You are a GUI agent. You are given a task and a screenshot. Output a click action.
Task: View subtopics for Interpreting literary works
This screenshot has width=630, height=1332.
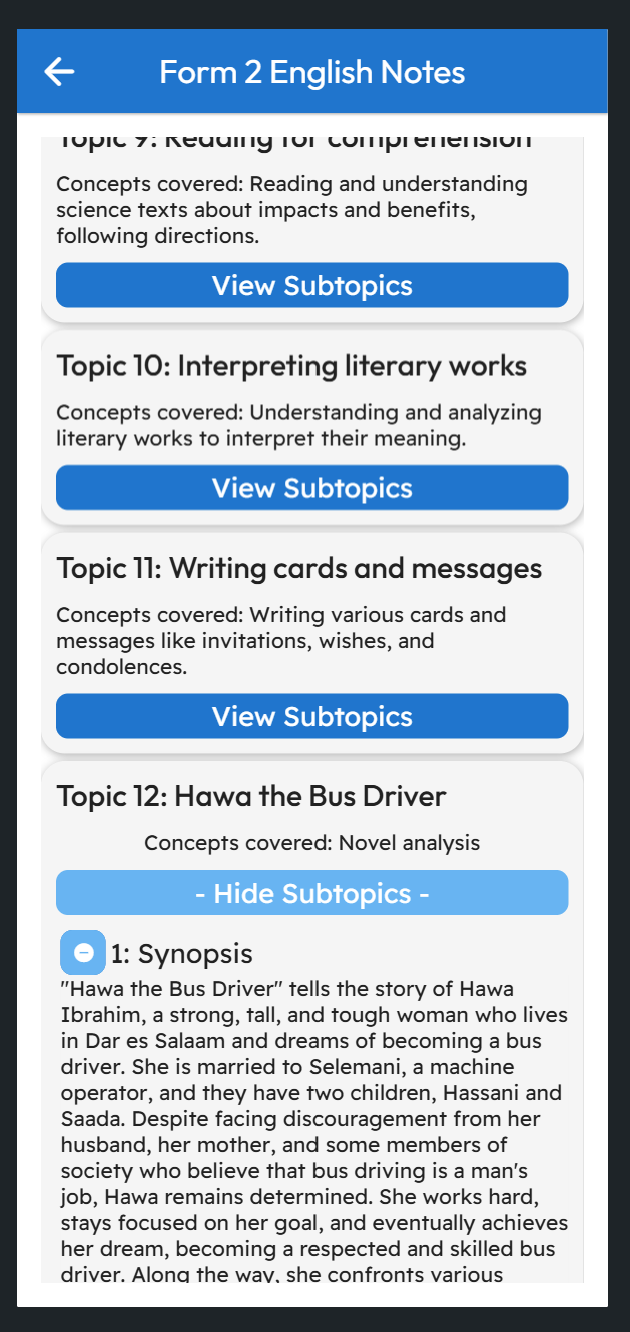pyautogui.click(x=312, y=487)
